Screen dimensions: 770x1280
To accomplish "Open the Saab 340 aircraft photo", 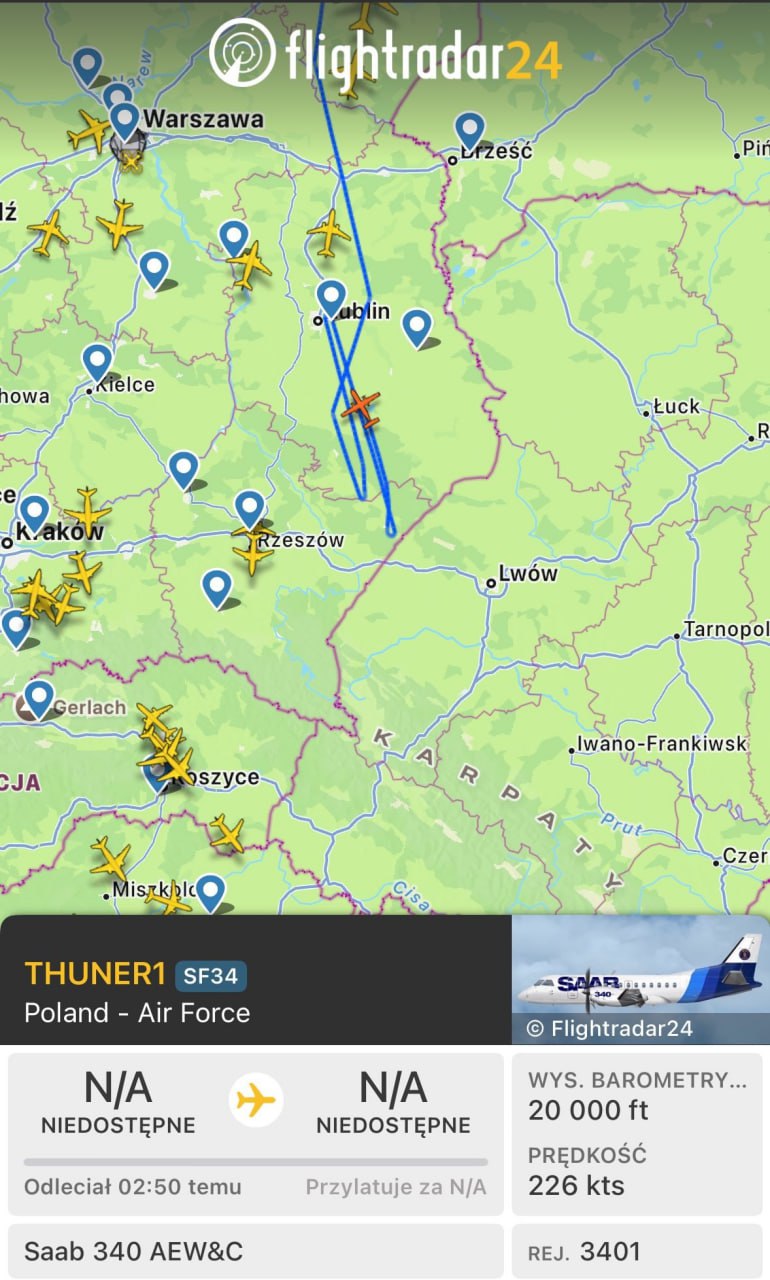I will click(x=640, y=979).
